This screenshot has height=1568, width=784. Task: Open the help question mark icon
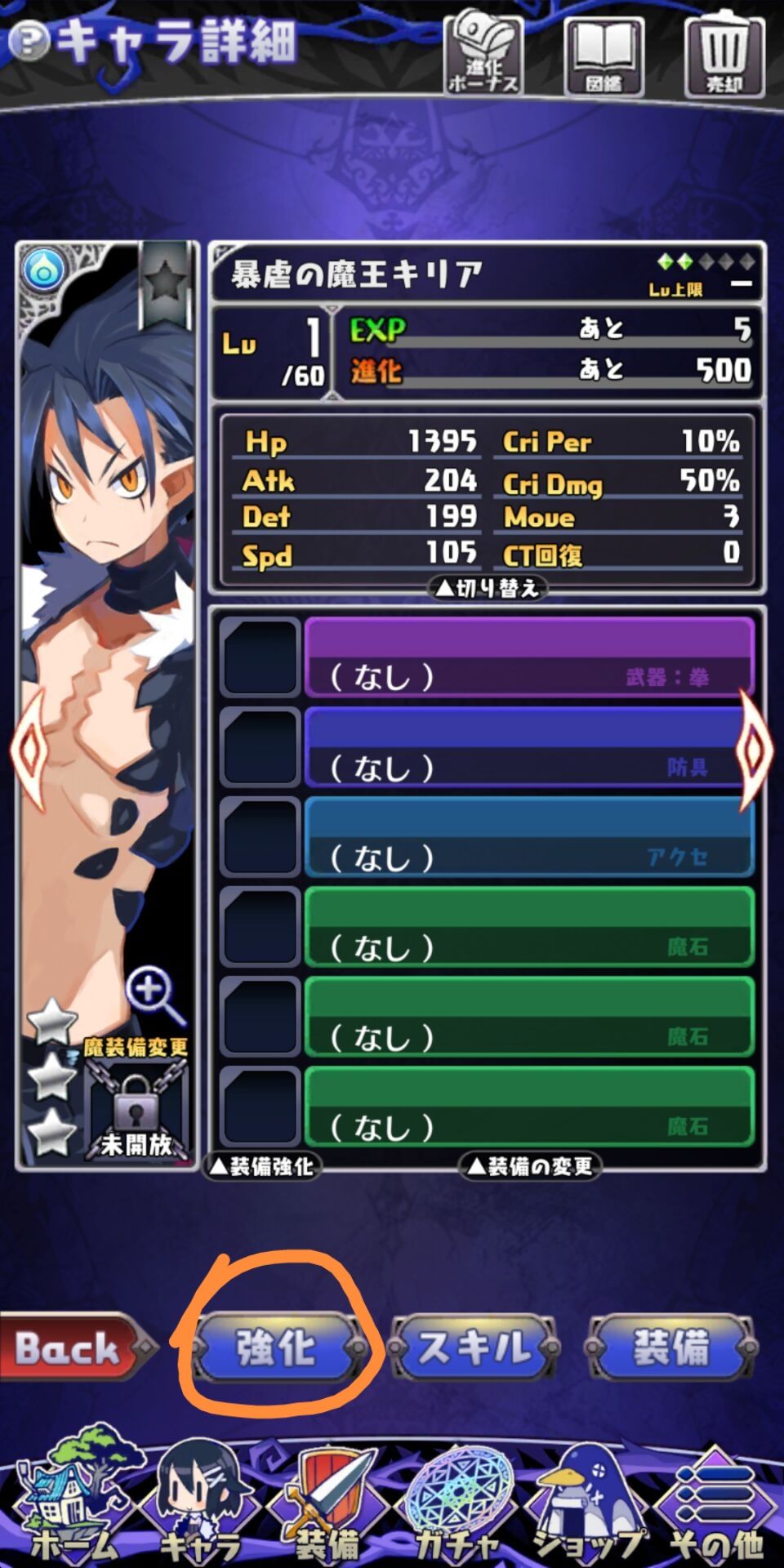pos(31,39)
